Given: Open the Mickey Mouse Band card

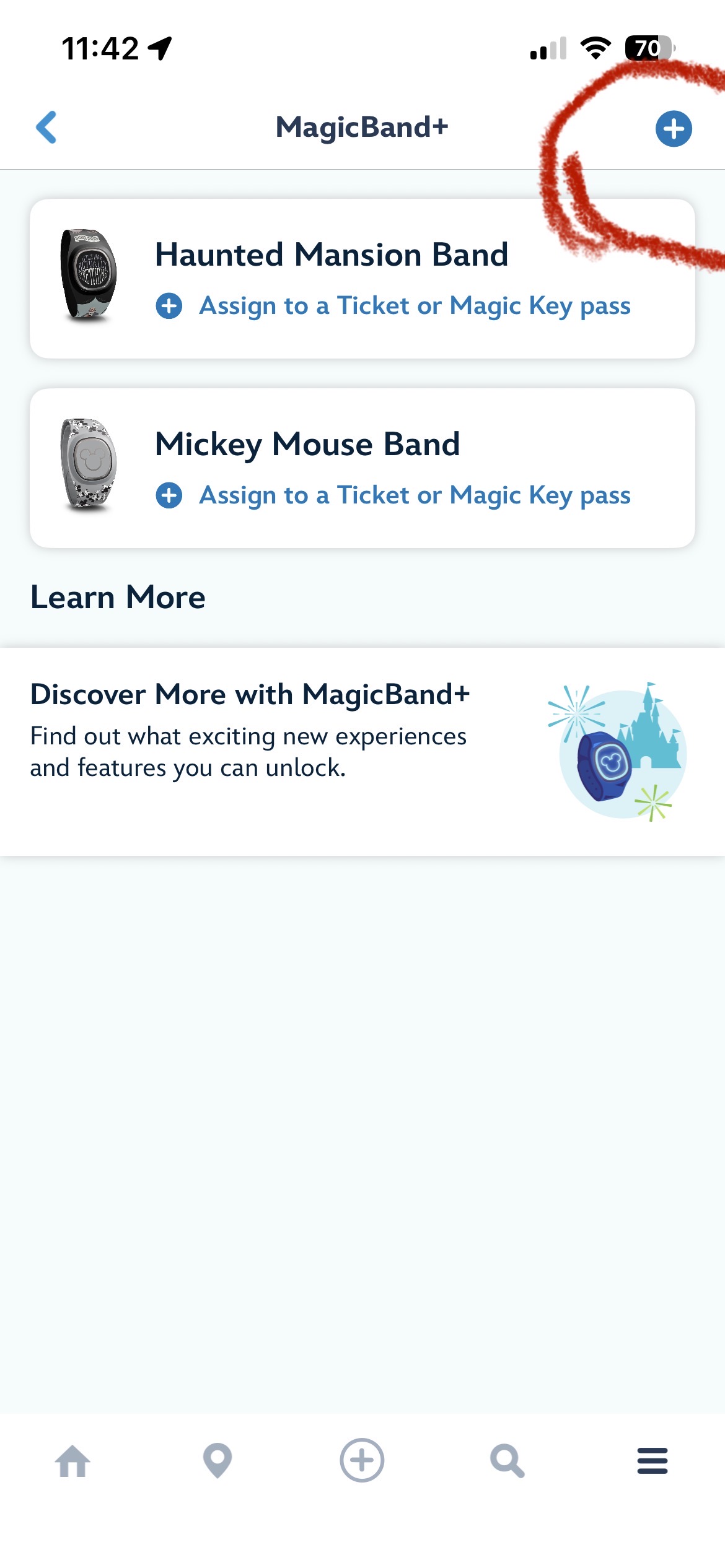Looking at the screenshot, I should 307,444.
